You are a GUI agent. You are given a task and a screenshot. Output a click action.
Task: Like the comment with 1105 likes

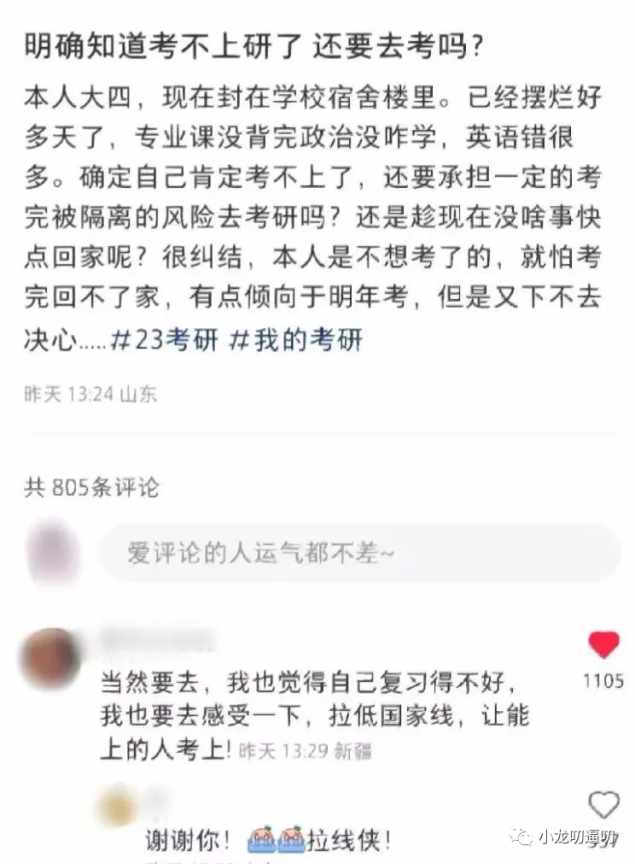pos(603,646)
